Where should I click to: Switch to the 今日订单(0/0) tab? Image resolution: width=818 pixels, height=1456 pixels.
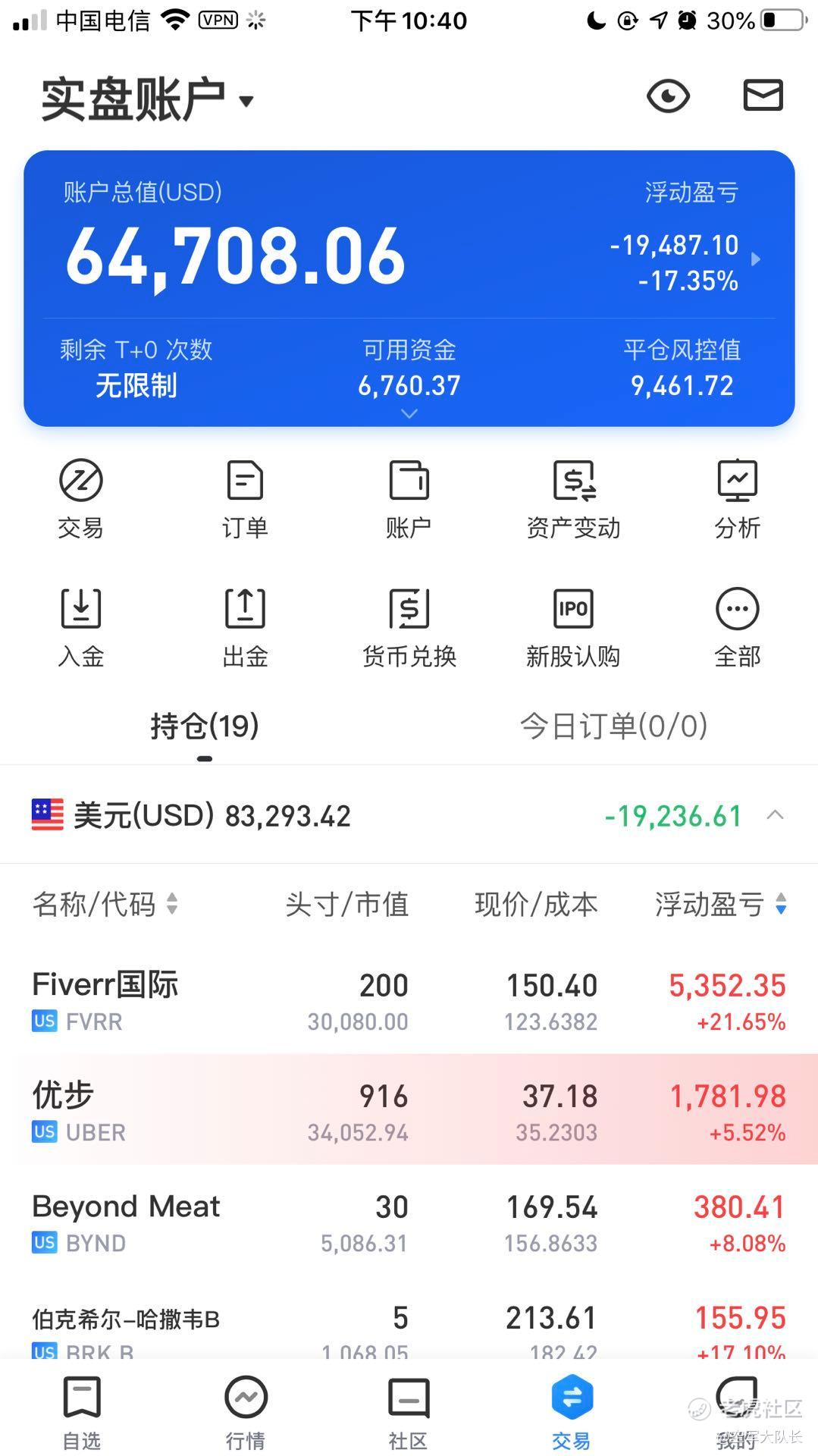pos(613,726)
